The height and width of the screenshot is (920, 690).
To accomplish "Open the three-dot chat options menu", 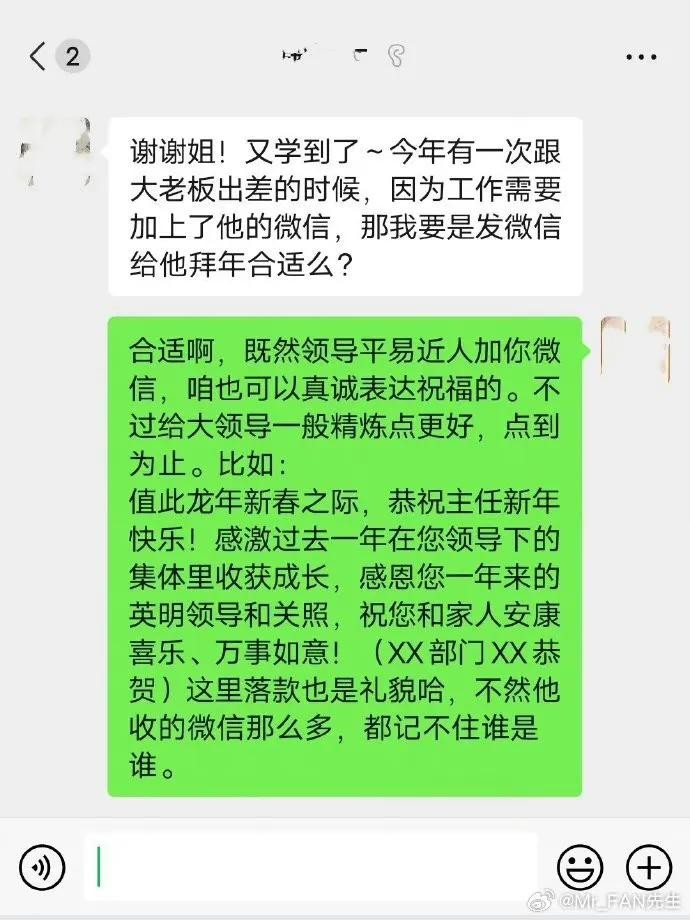I will 641,57.
